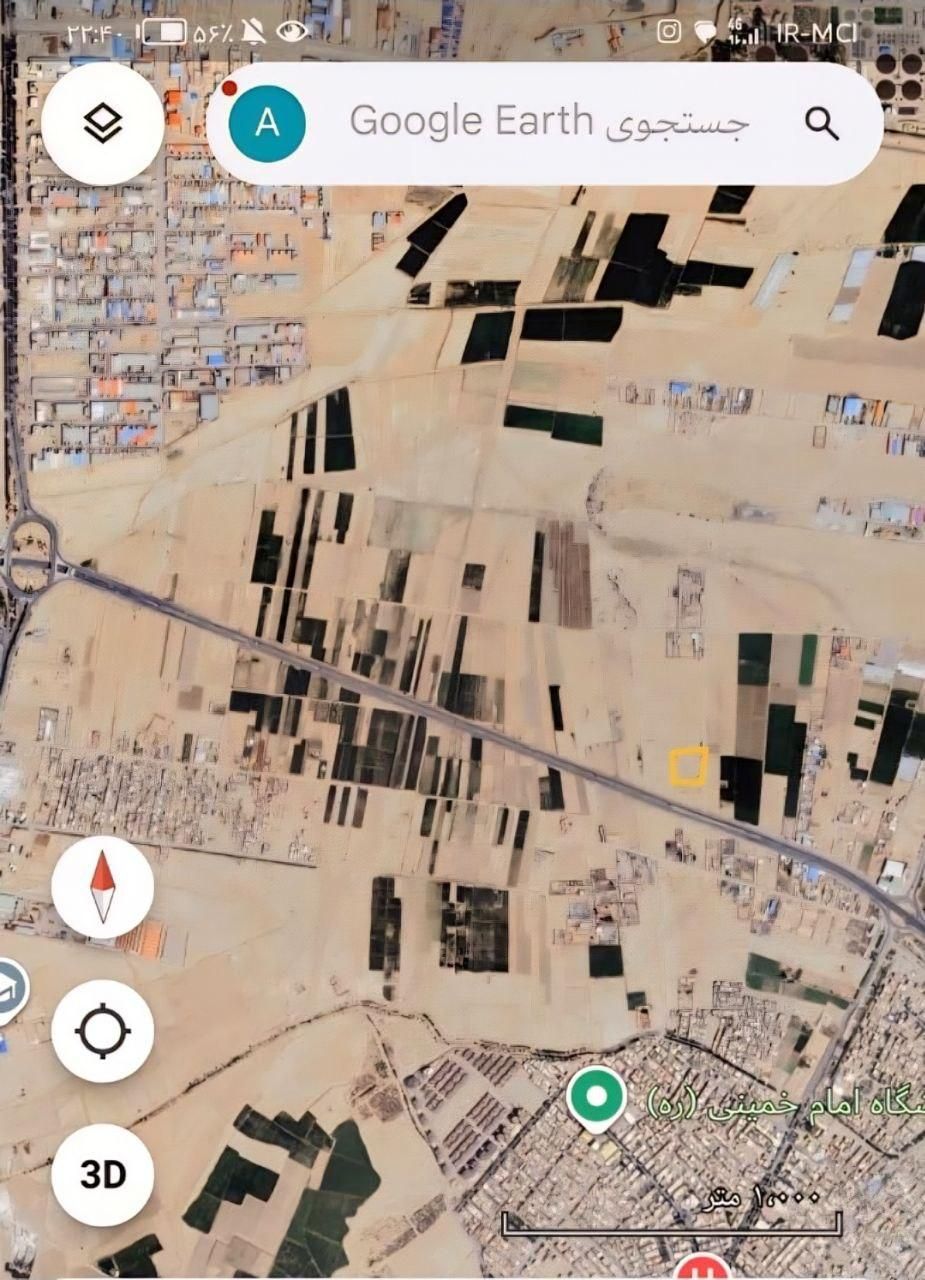Center map on my location
This screenshot has width=925, height=1280.
103,1031
